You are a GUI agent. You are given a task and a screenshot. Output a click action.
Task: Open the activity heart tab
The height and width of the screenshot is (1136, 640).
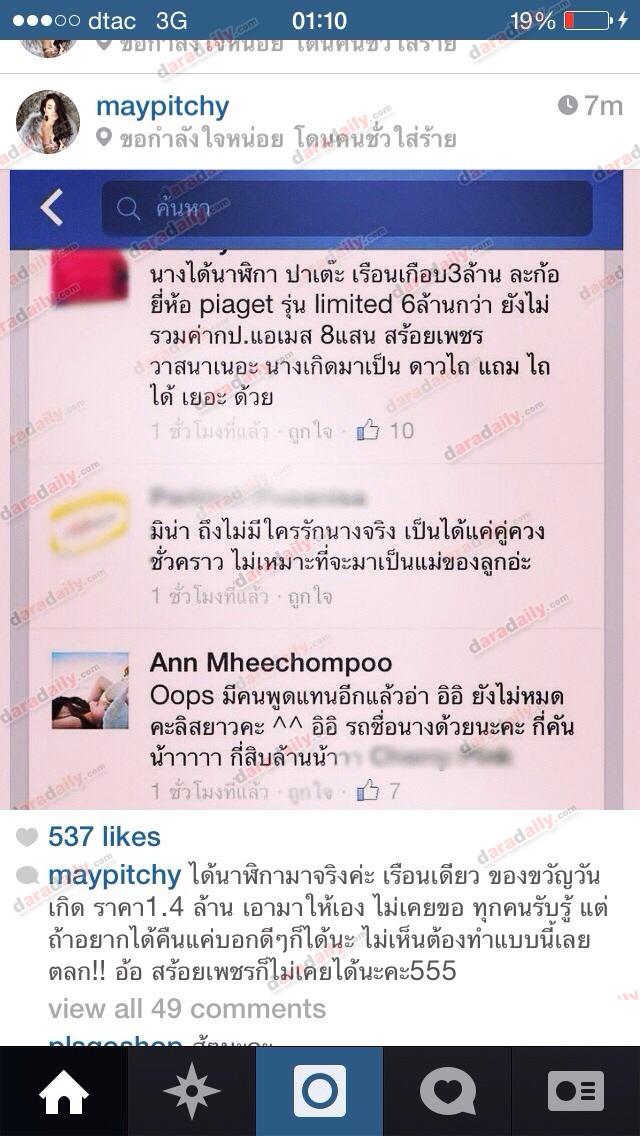click(x=448, y=1091)
